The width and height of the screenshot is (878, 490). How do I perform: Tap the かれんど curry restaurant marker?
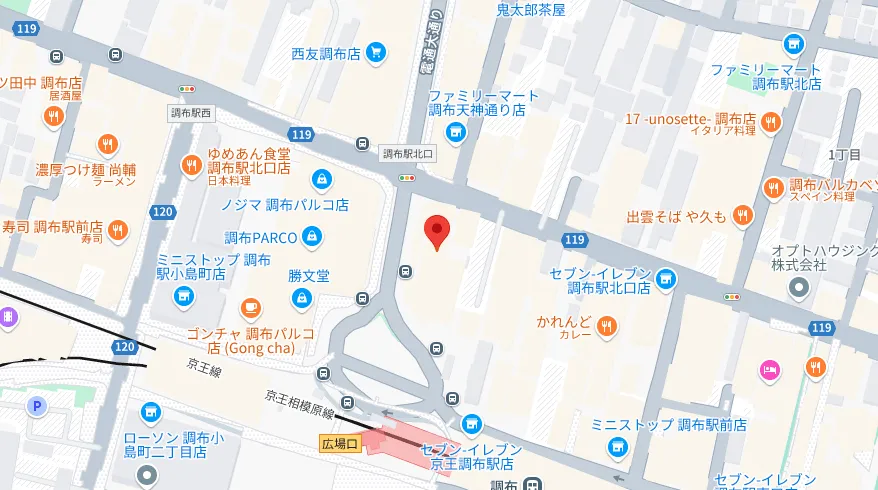(608, 323)
